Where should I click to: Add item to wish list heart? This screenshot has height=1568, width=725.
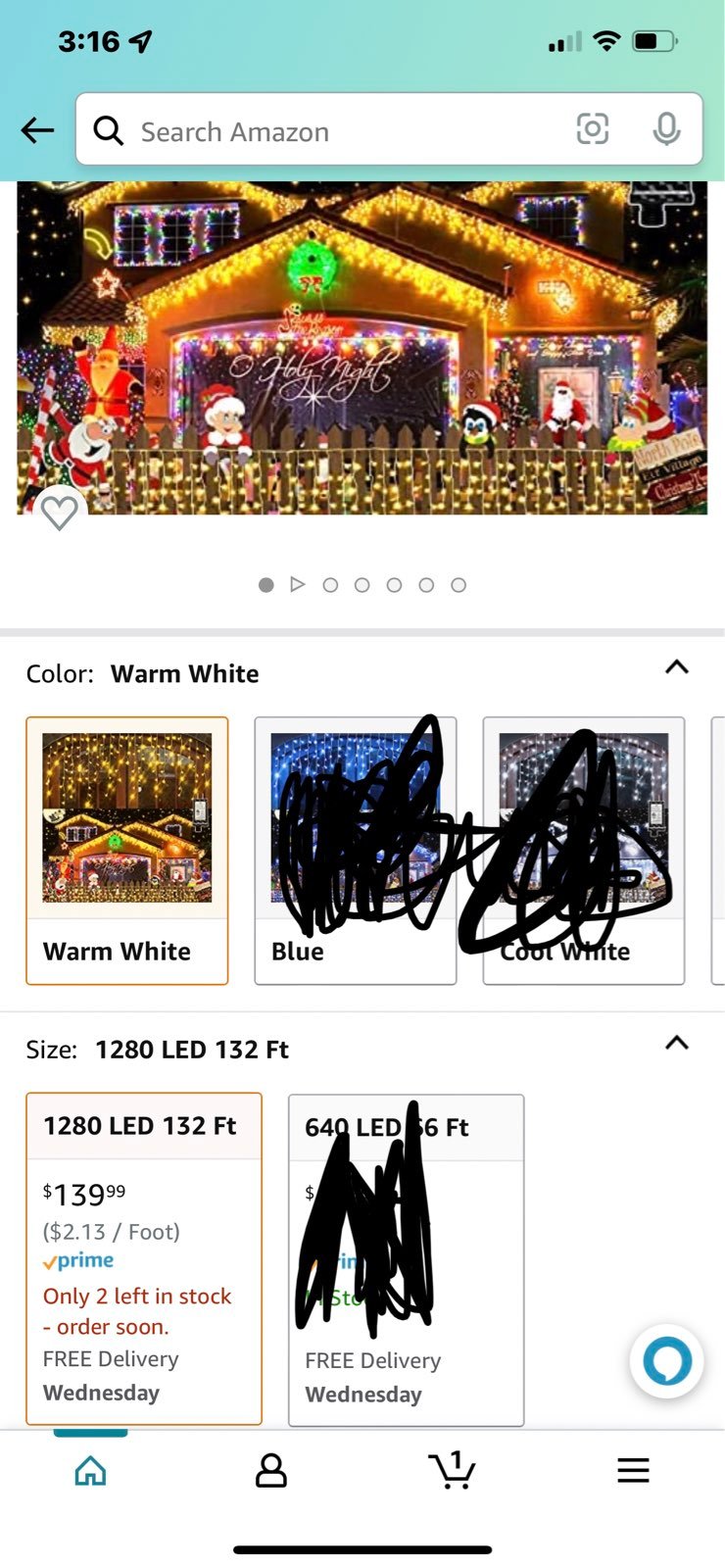coord(60,512)
